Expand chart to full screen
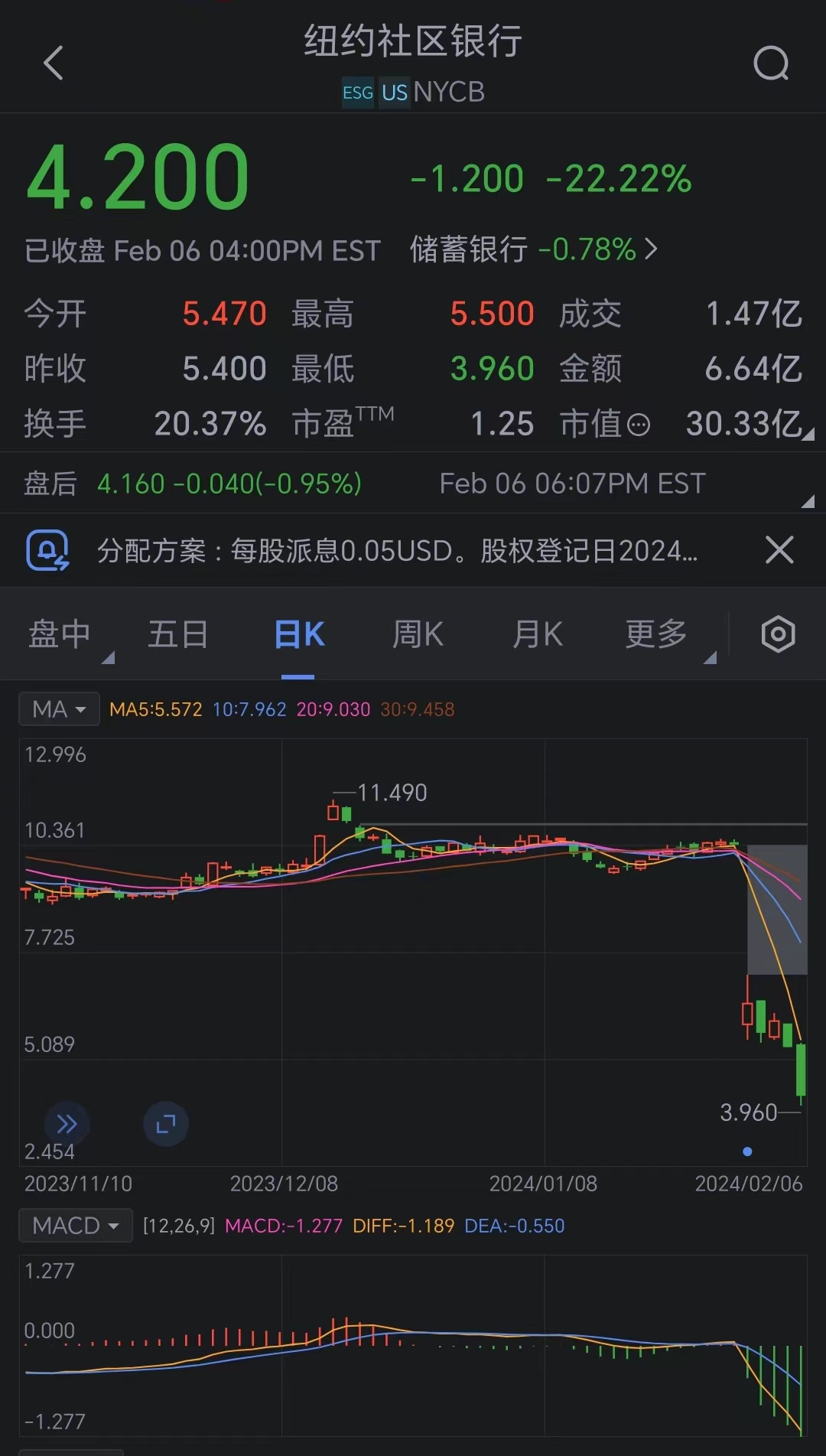The image size is (826, 1456). [x=165, y=1124]
